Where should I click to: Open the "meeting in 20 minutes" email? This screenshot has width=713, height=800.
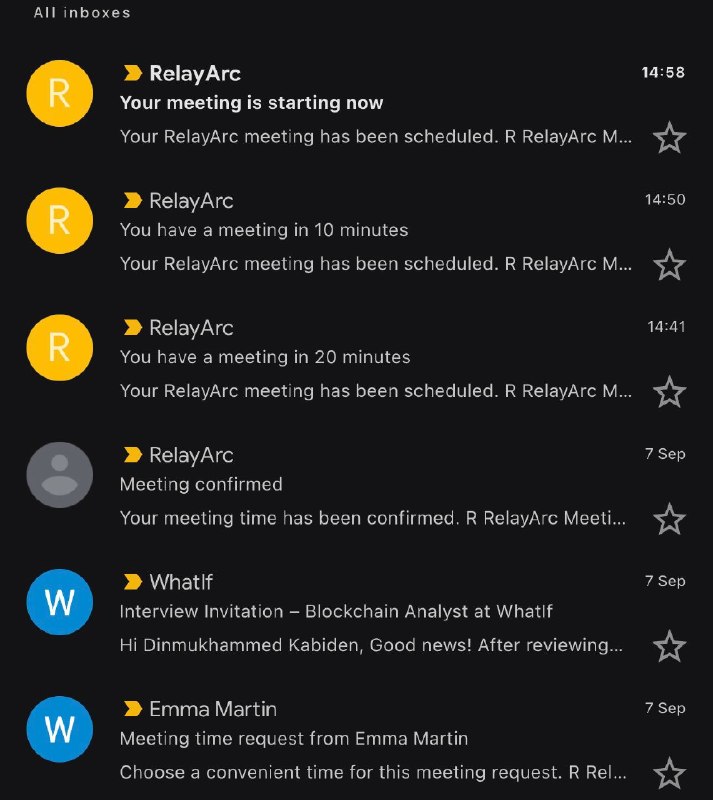coord(356,360)
